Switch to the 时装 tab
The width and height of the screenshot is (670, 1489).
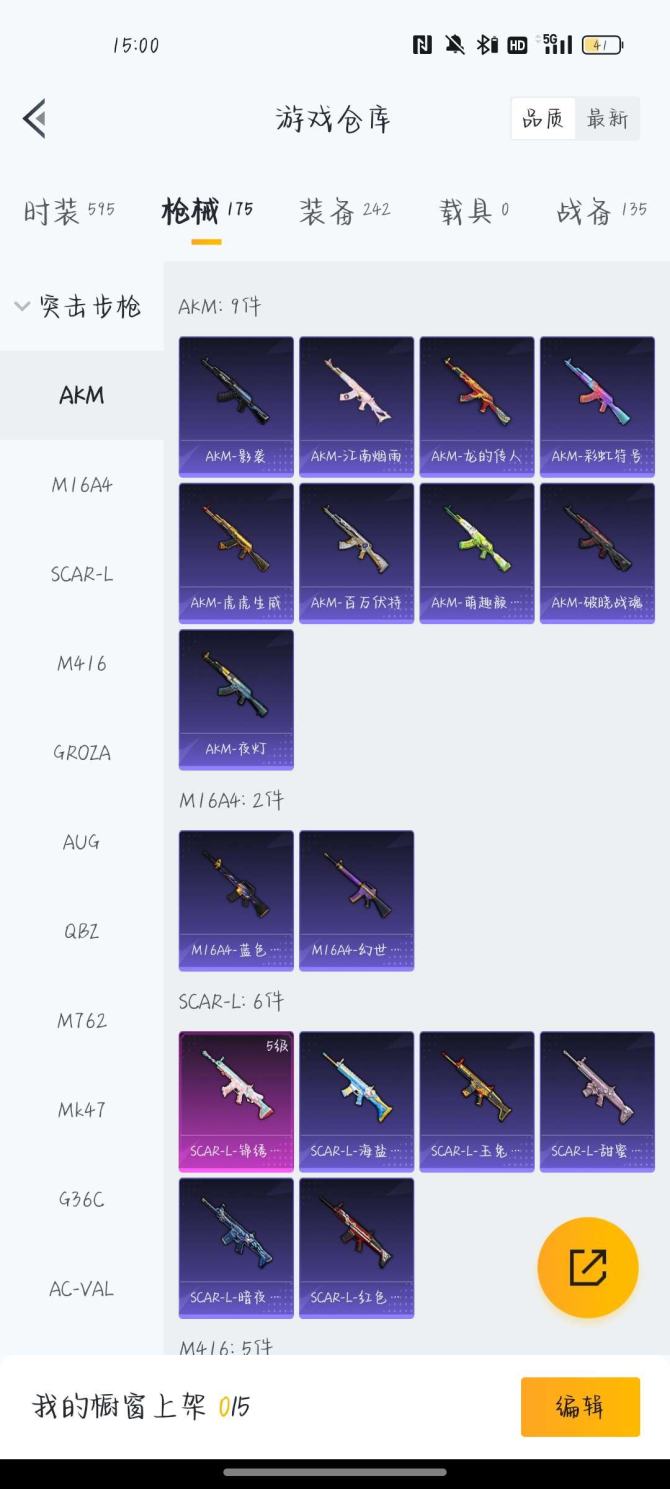tap(68, 211)
